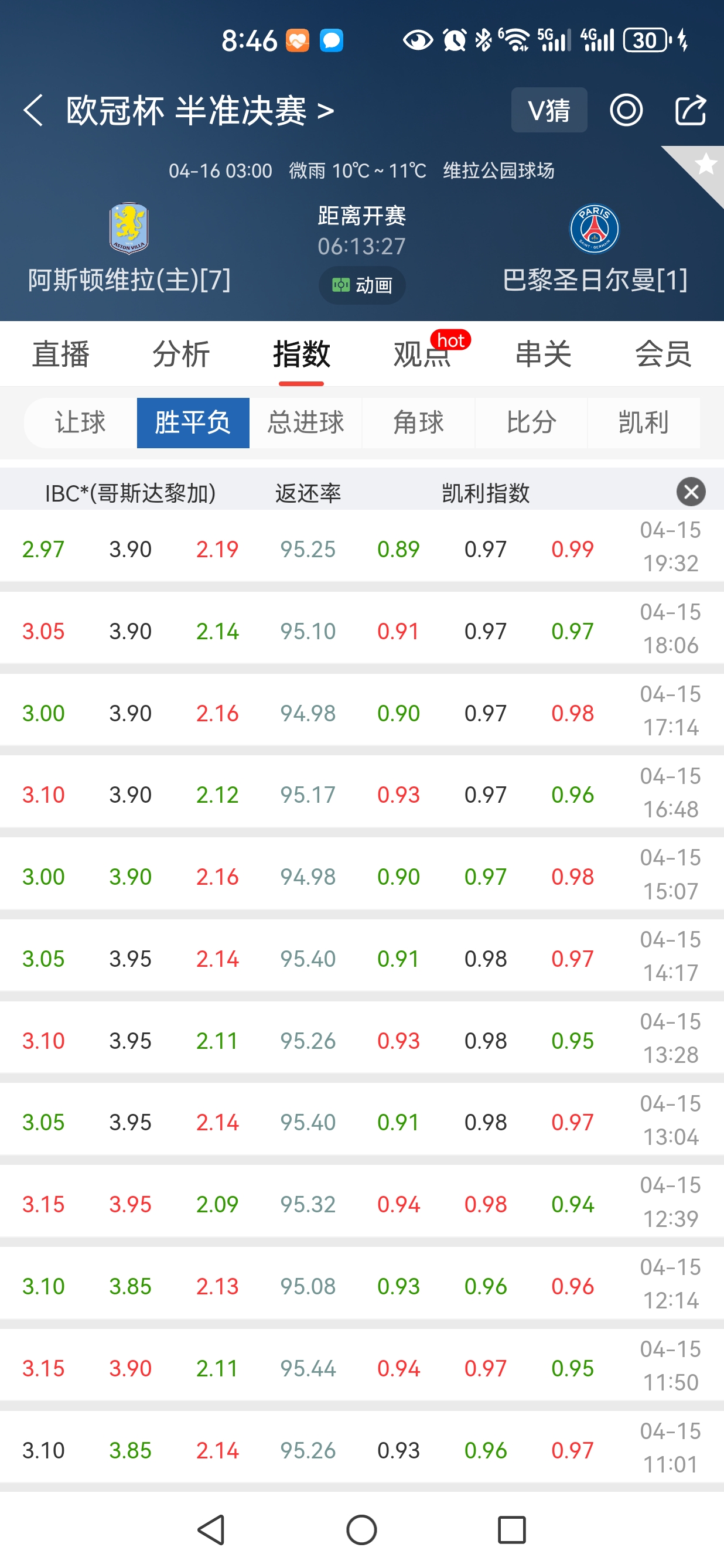This screenshot has height=1568, width=724.
Task: Share this match
Action: tap(691, 110)
